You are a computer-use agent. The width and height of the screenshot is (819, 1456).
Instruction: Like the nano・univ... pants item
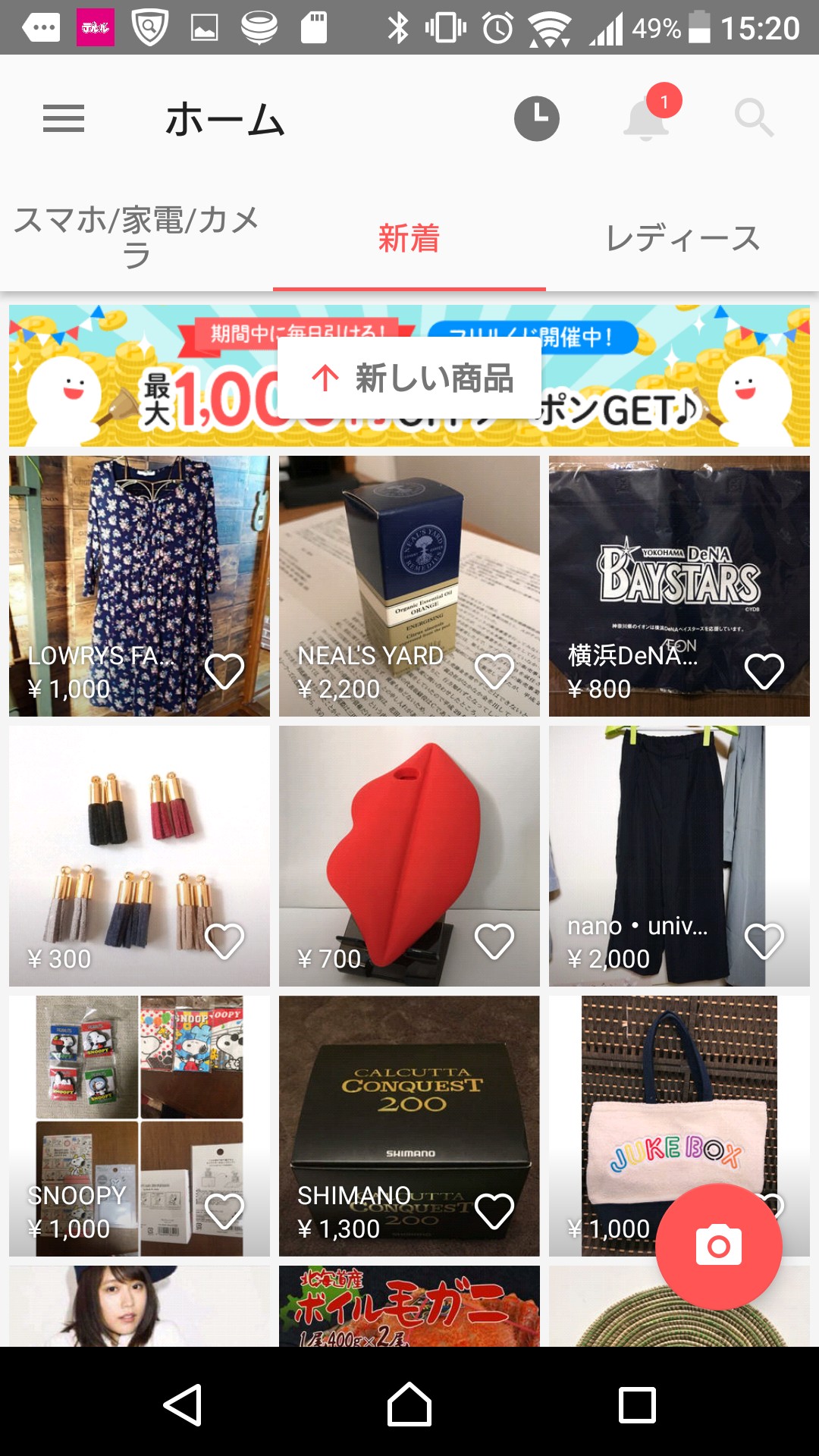(764, 941)
